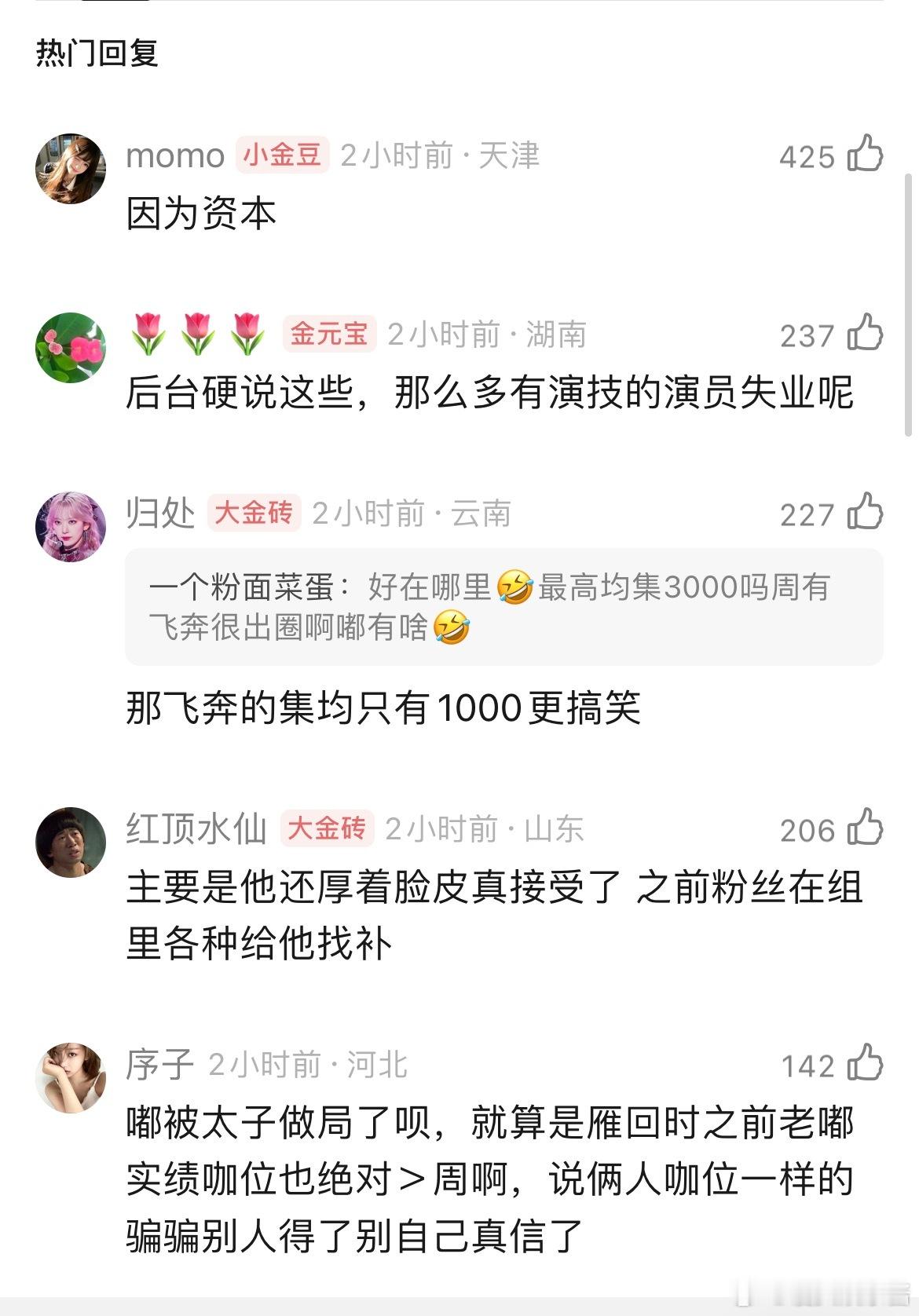Click 序子's avatar image
The width and height of the screenshot is (919, 1316).
[x=71, y=1078]
